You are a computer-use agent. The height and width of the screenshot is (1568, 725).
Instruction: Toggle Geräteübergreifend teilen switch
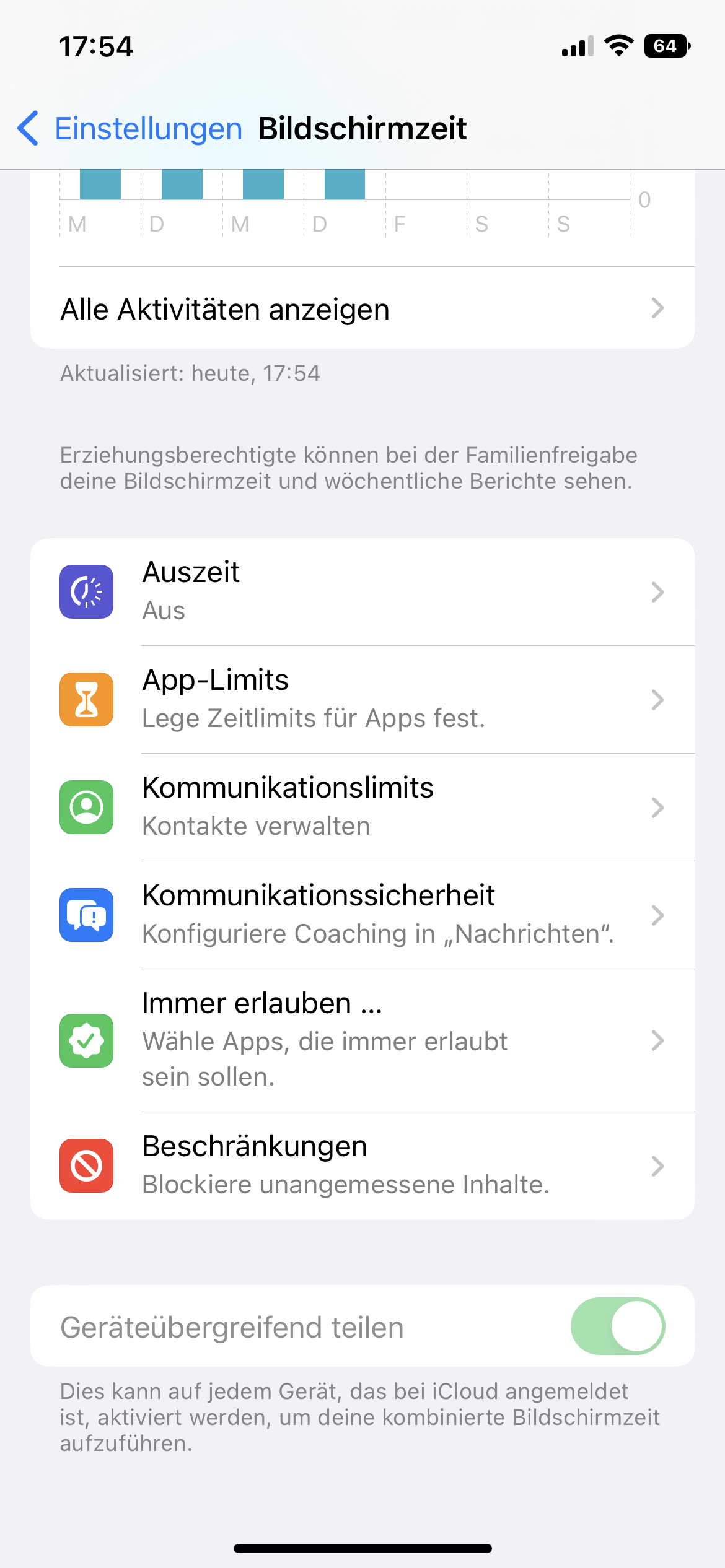click(617, 1326)
